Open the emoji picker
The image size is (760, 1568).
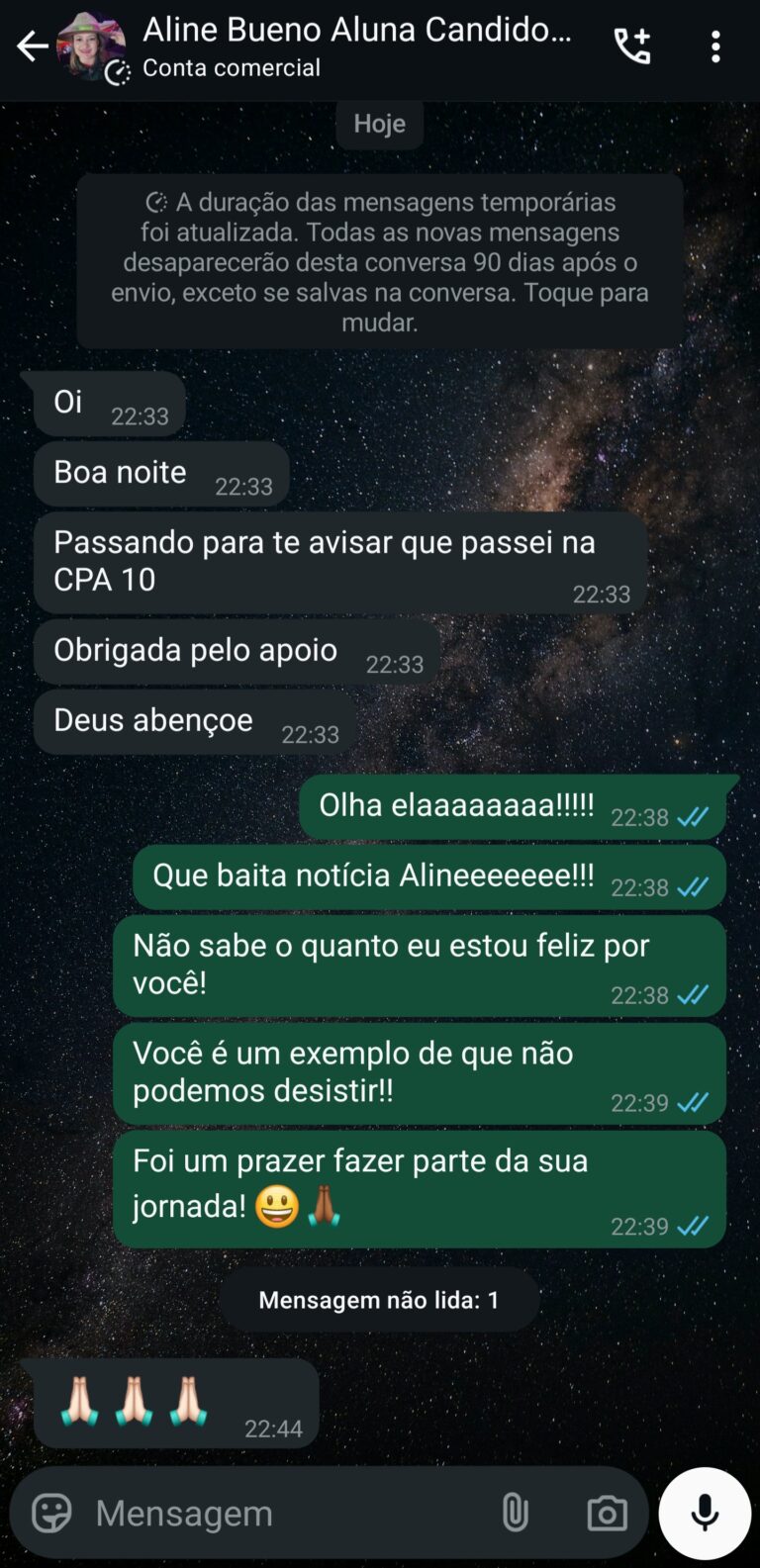(51, 1513)
